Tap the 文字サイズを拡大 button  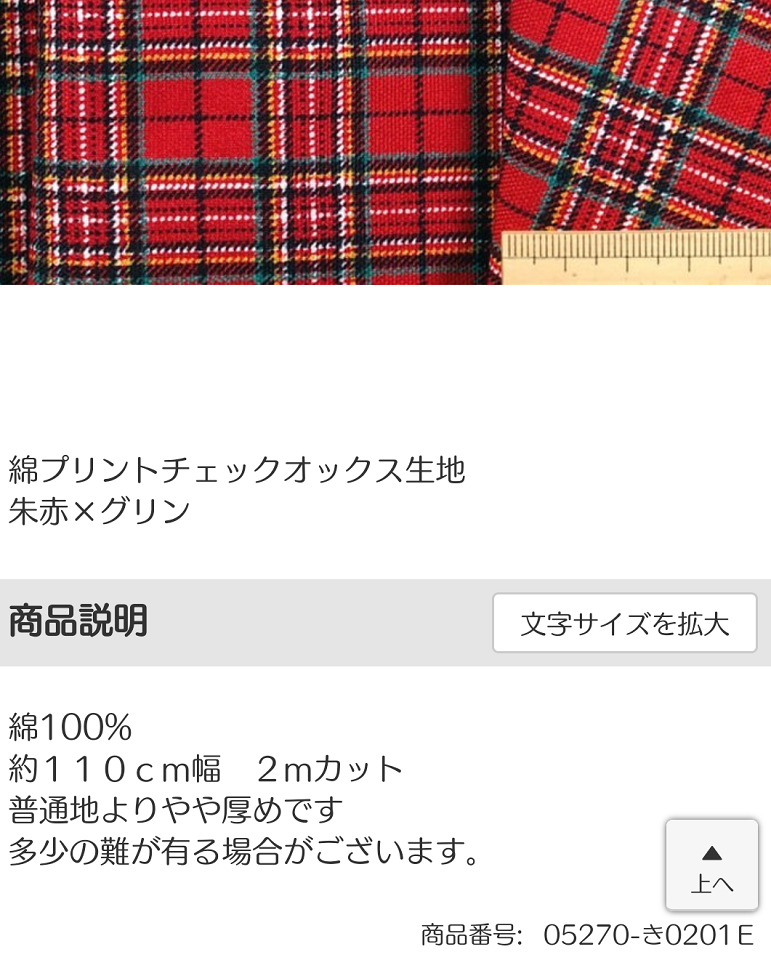(x=624, y=623)
